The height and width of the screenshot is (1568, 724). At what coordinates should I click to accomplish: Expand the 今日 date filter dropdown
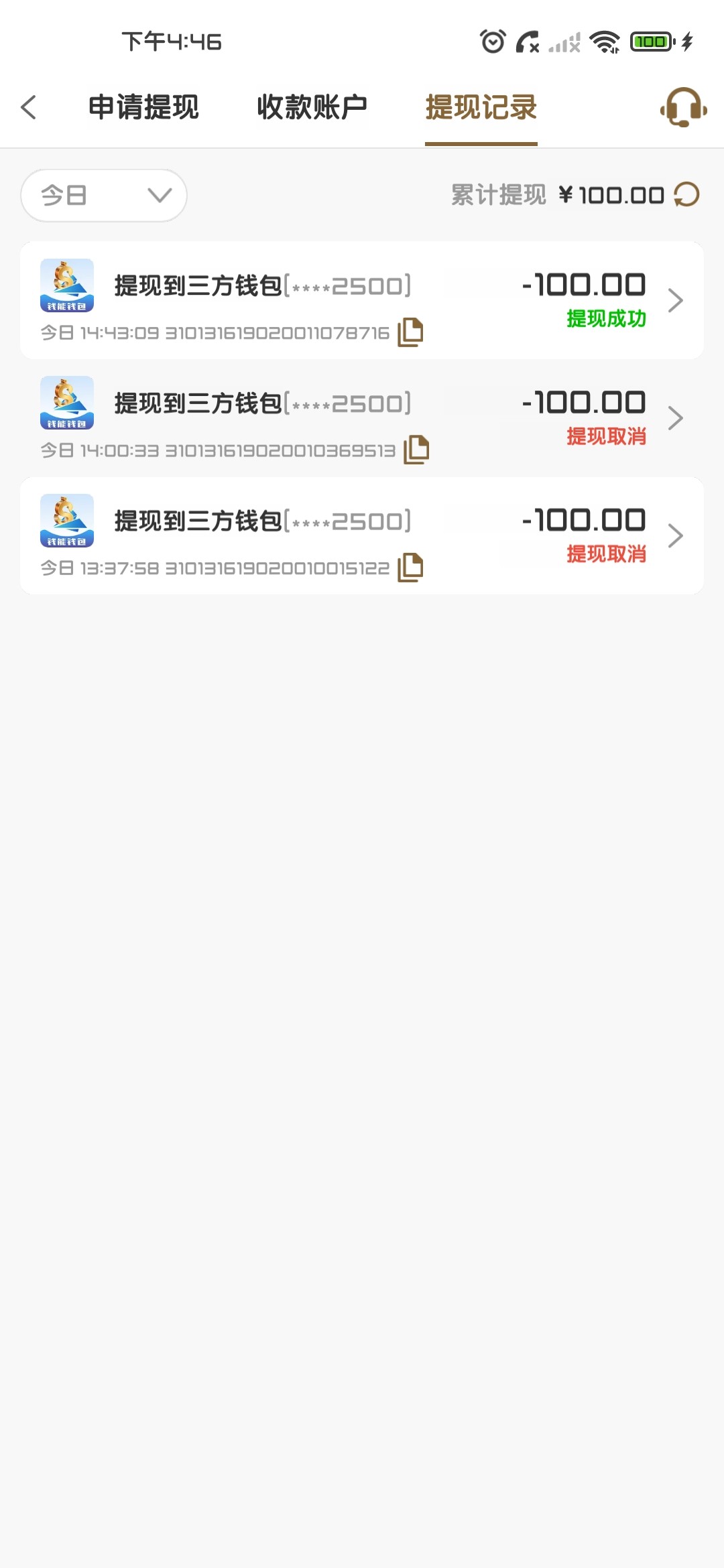pos(104,195)
